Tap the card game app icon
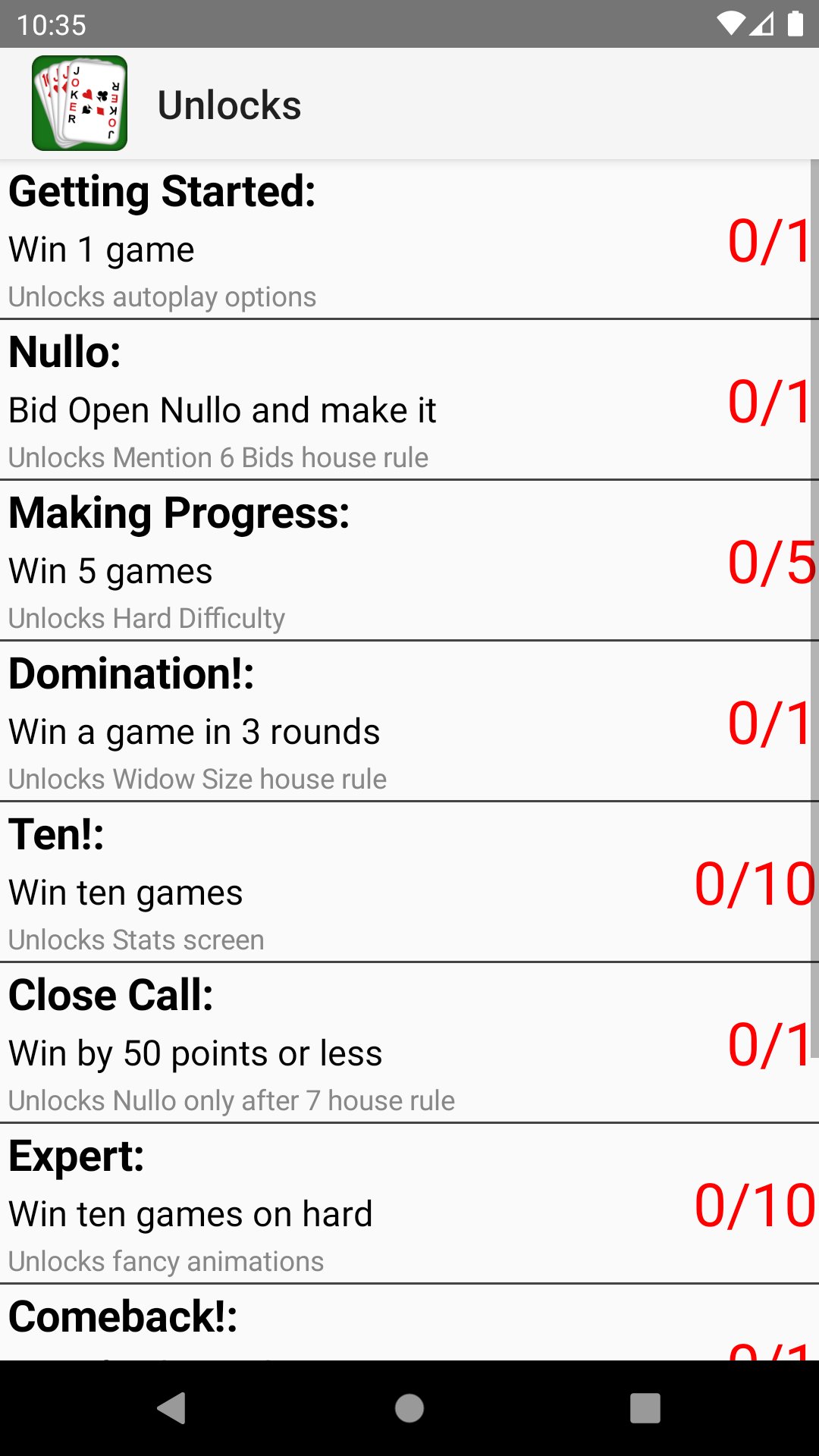Screen dimensions: 819x1456 click(x=80, y=103)
